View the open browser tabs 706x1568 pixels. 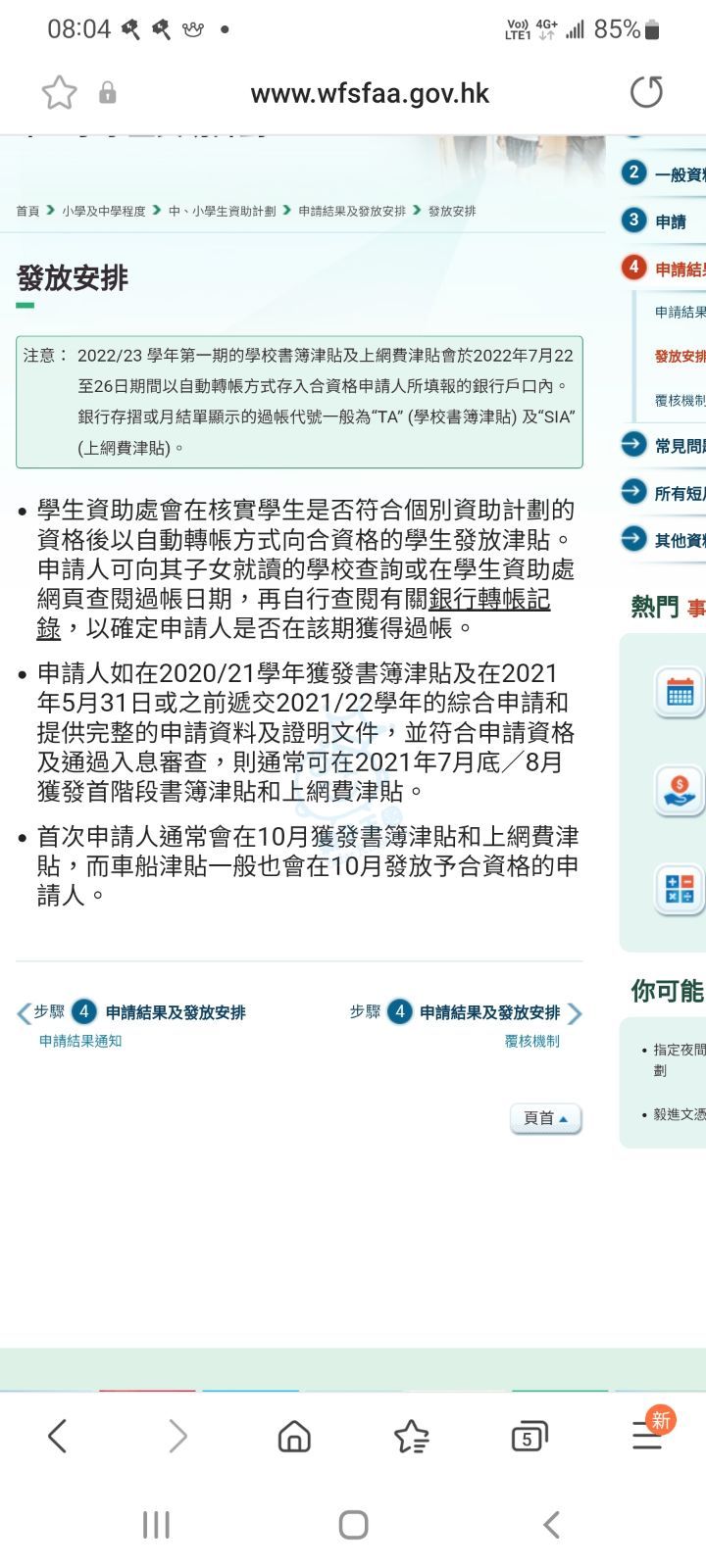(x=529, y=1437)
